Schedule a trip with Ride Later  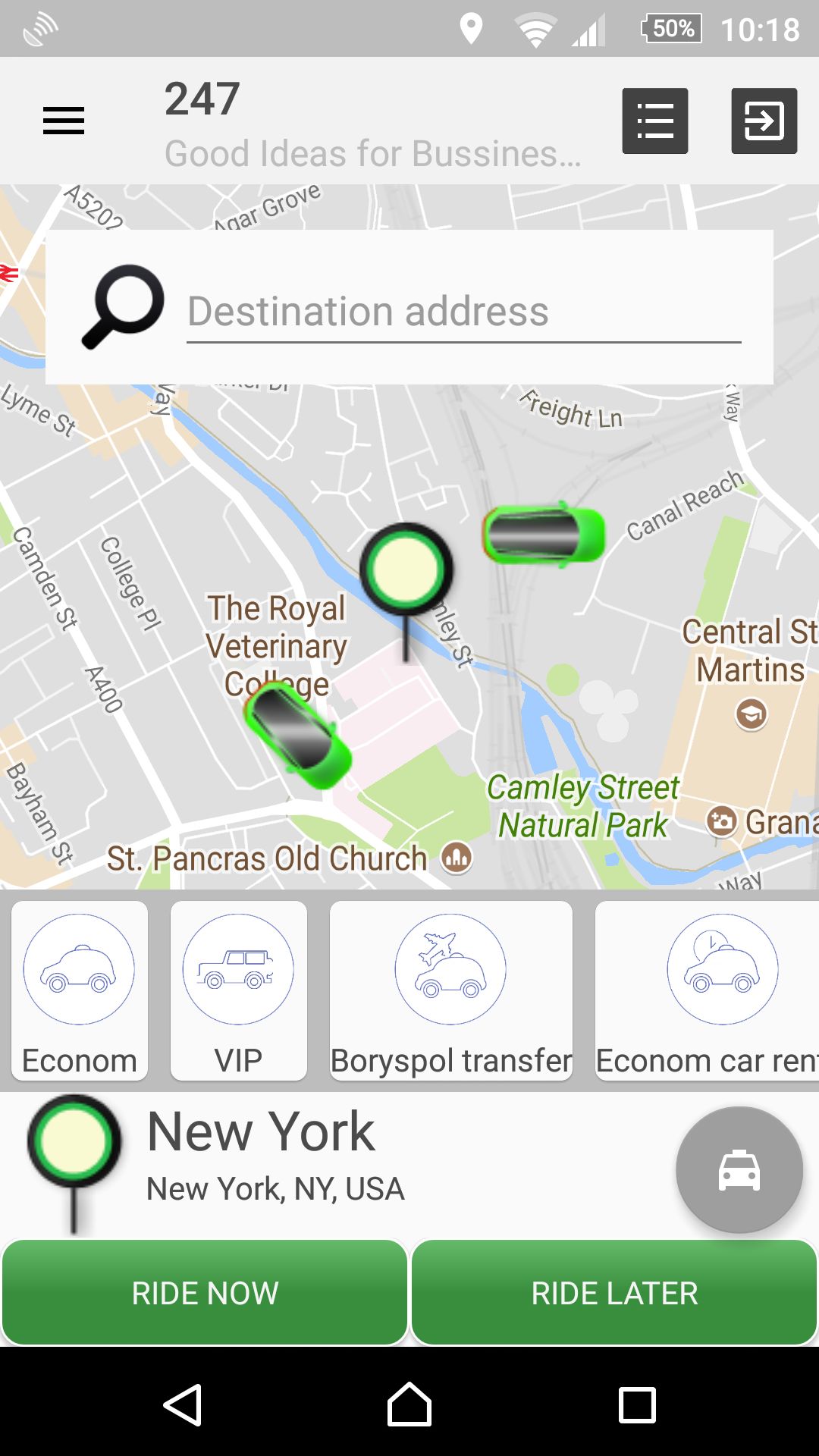[614, 1293]
